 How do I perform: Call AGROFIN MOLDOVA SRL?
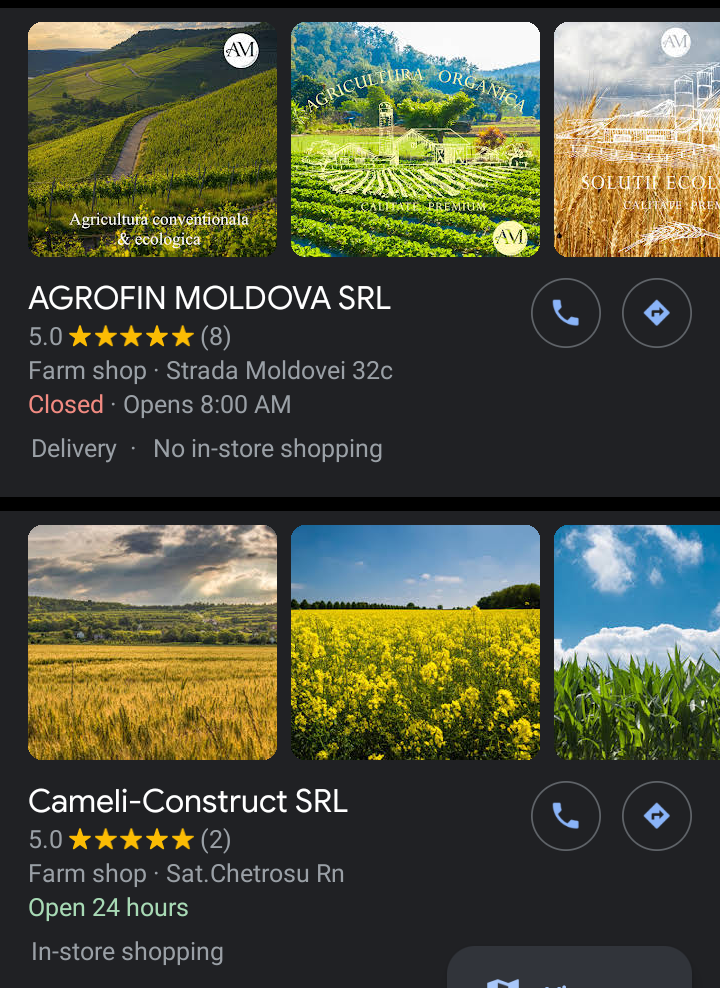click(x=565, y=314)
